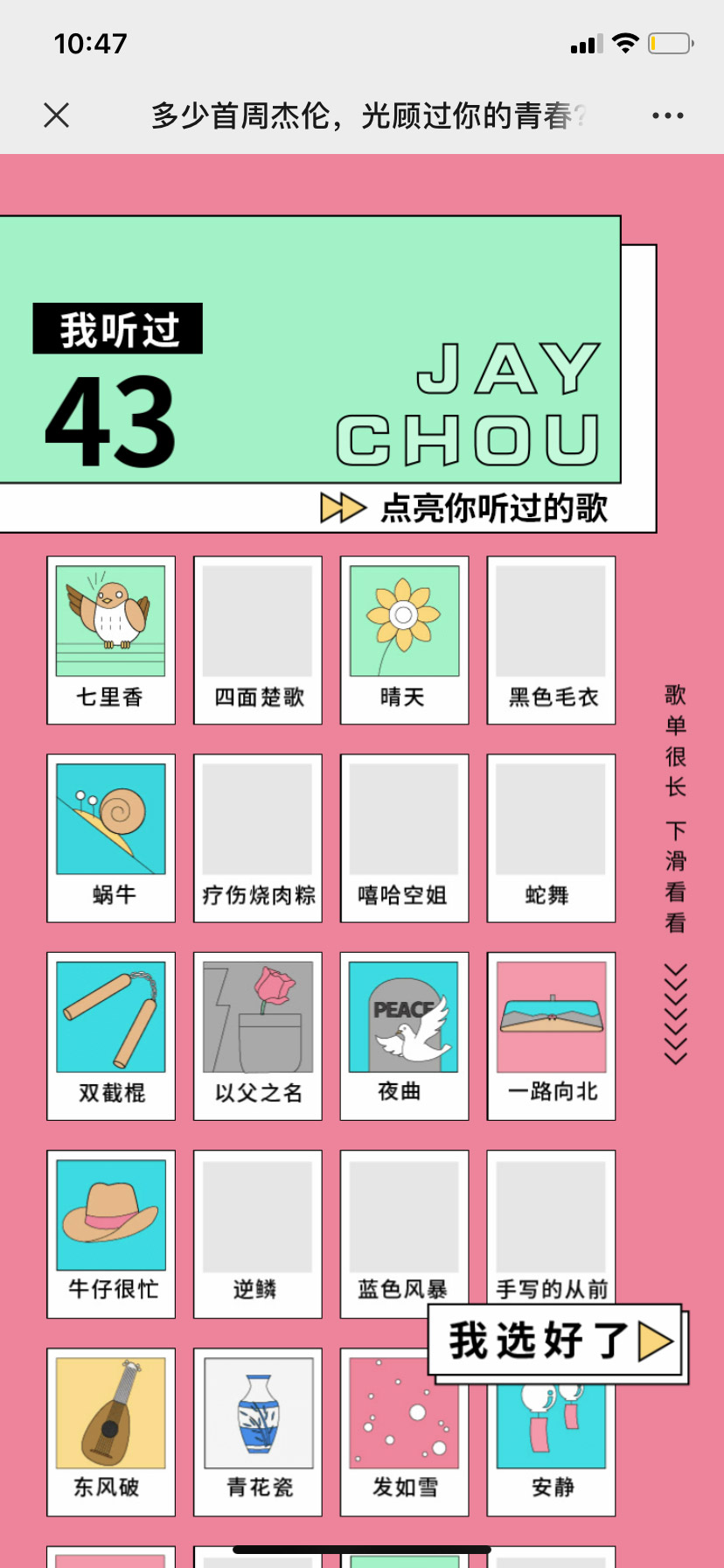
Task: Light up the song 逆鳞
Action: [258, 1233]
